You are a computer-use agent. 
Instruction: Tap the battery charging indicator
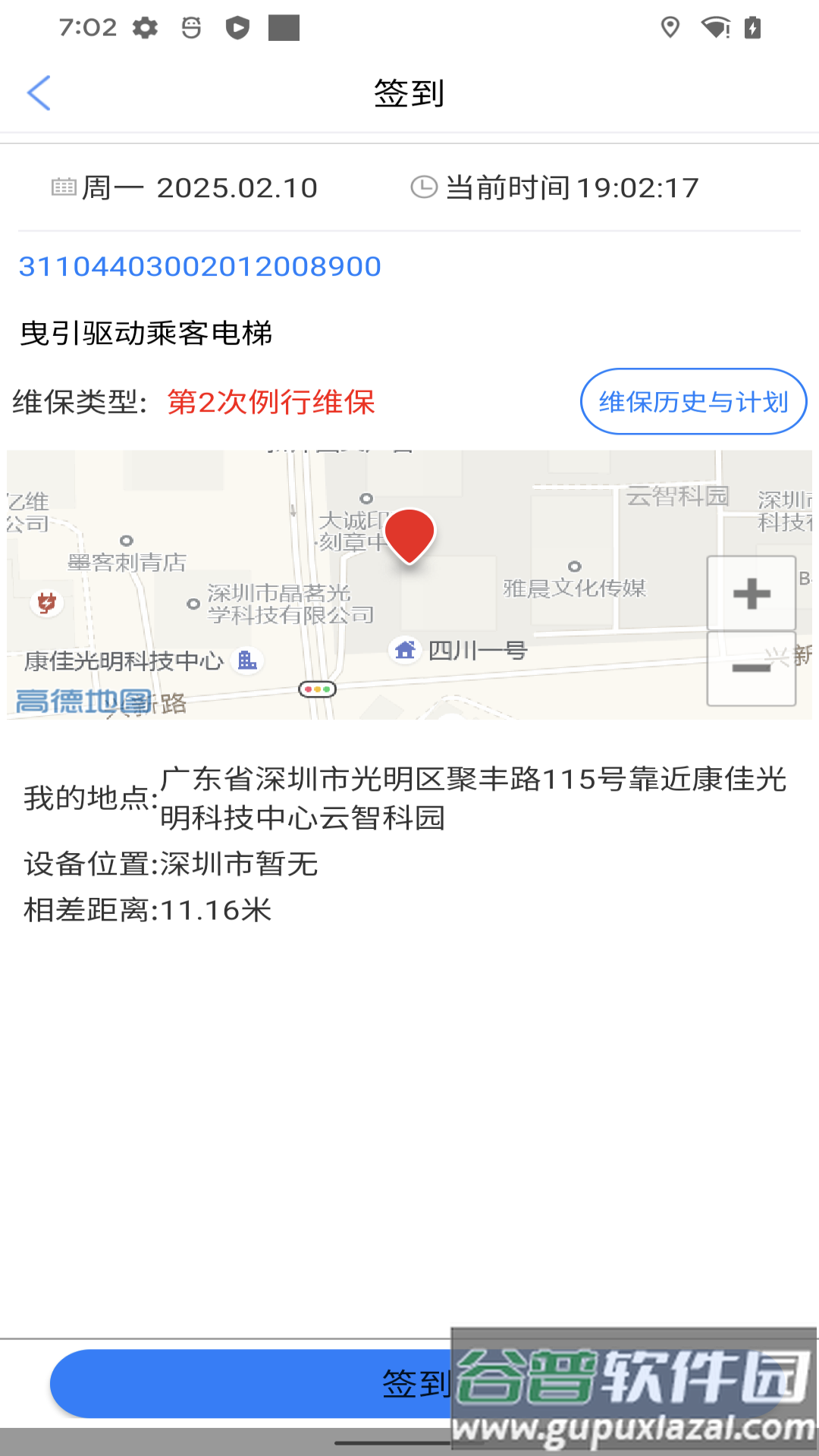click(x=752, y=27)
